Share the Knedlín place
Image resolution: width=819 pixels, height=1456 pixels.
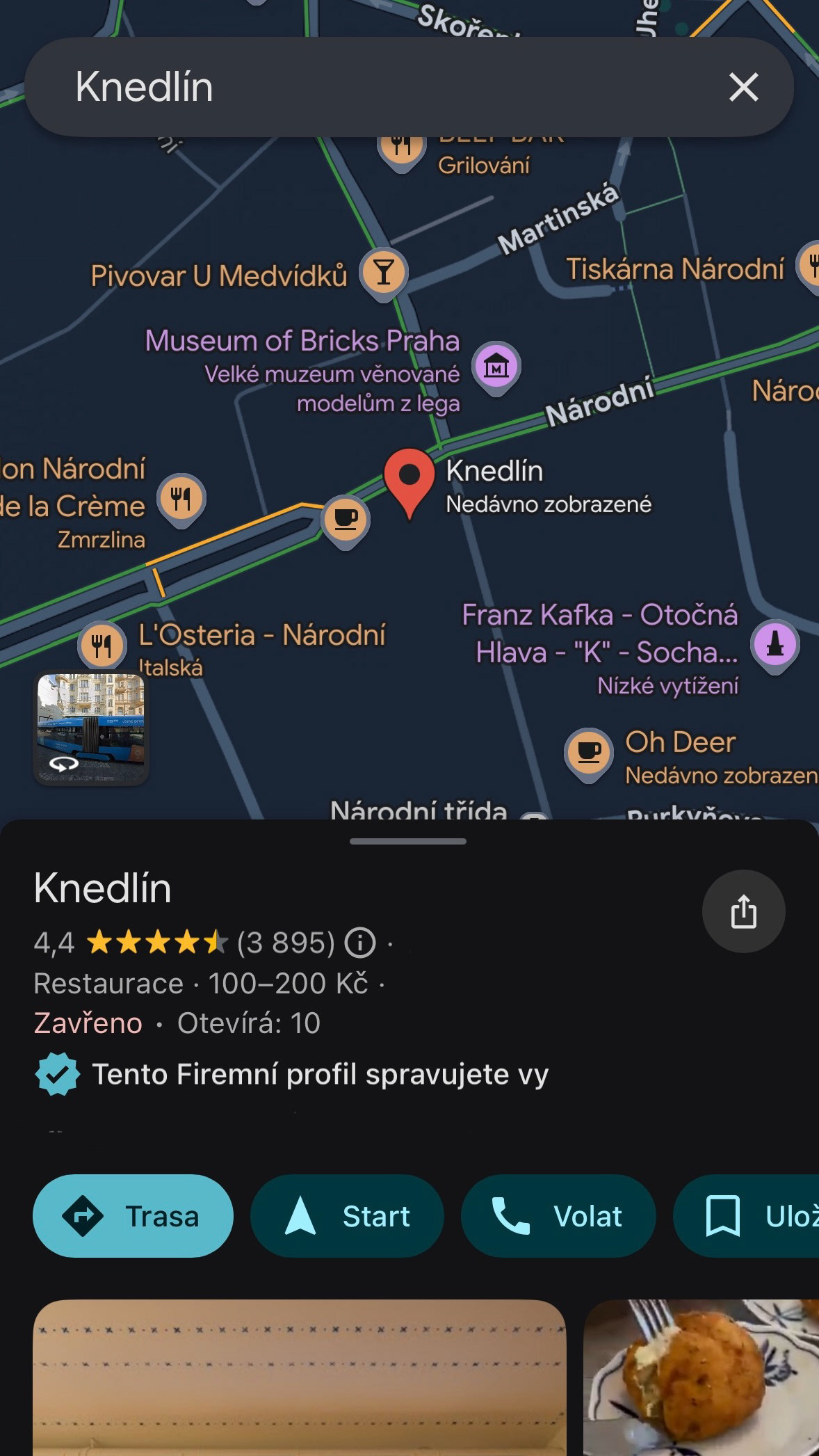click(743, 911)
